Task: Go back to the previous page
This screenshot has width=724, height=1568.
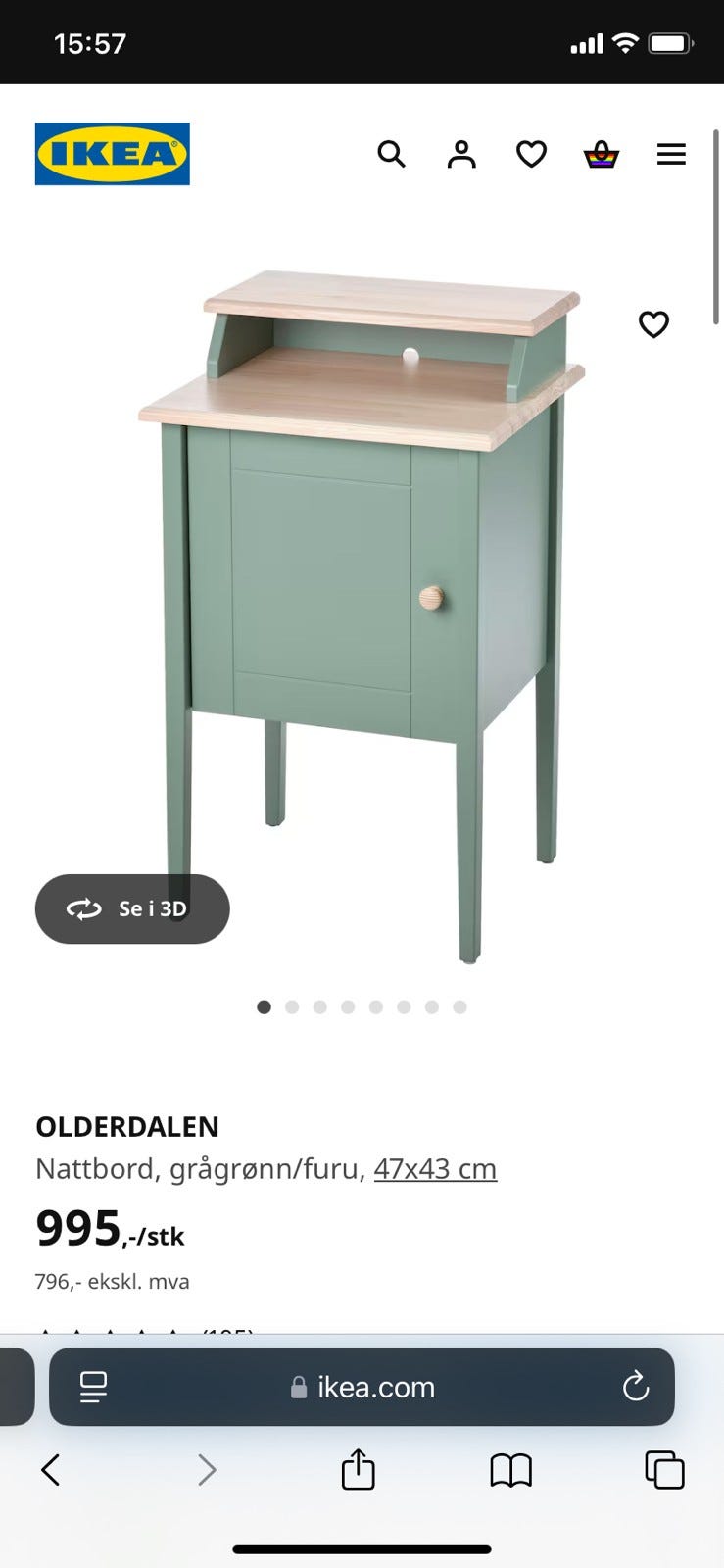Action: [51, 1470]
